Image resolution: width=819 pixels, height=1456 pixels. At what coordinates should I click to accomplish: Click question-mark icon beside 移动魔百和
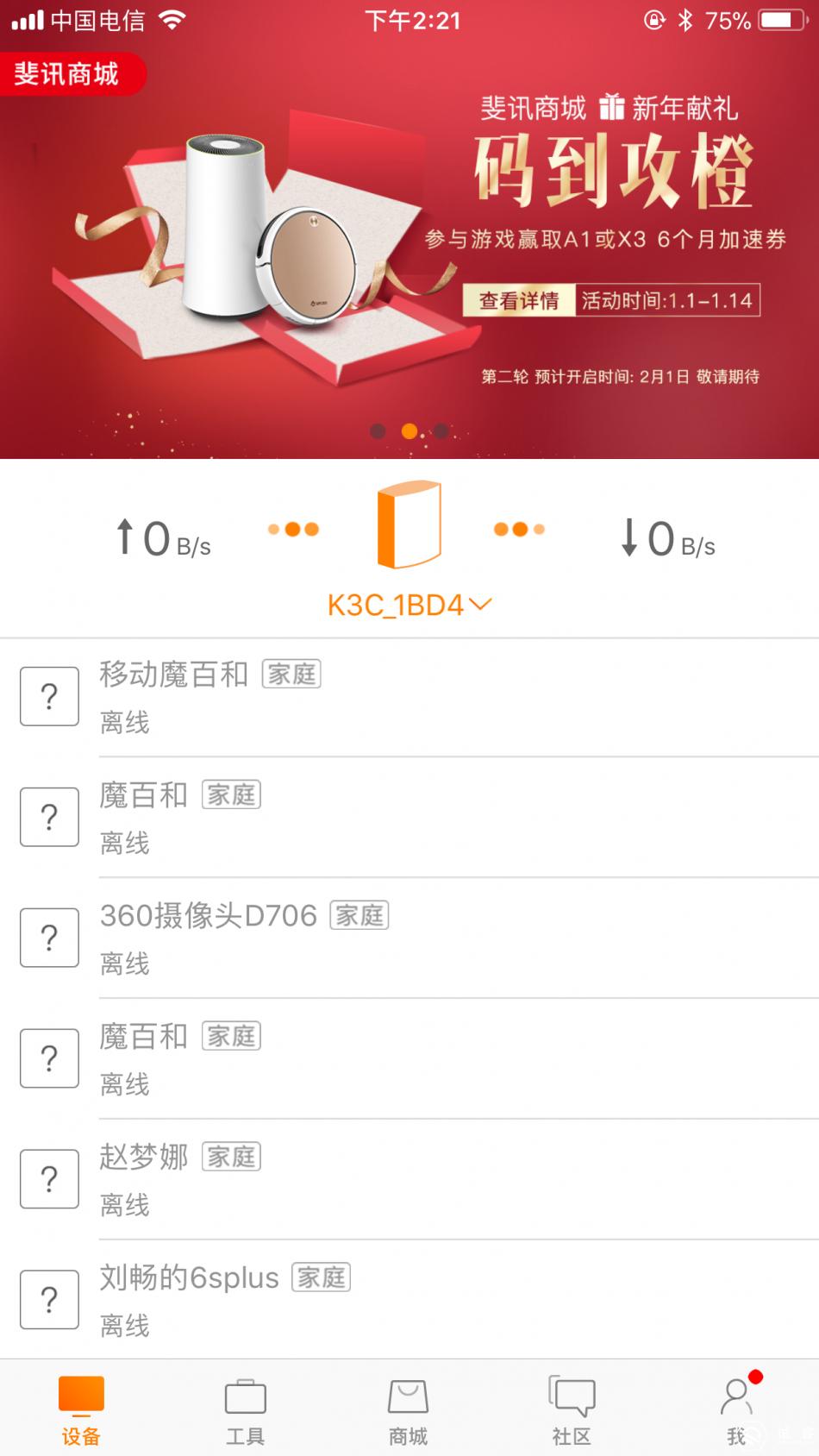coord(49,696)
